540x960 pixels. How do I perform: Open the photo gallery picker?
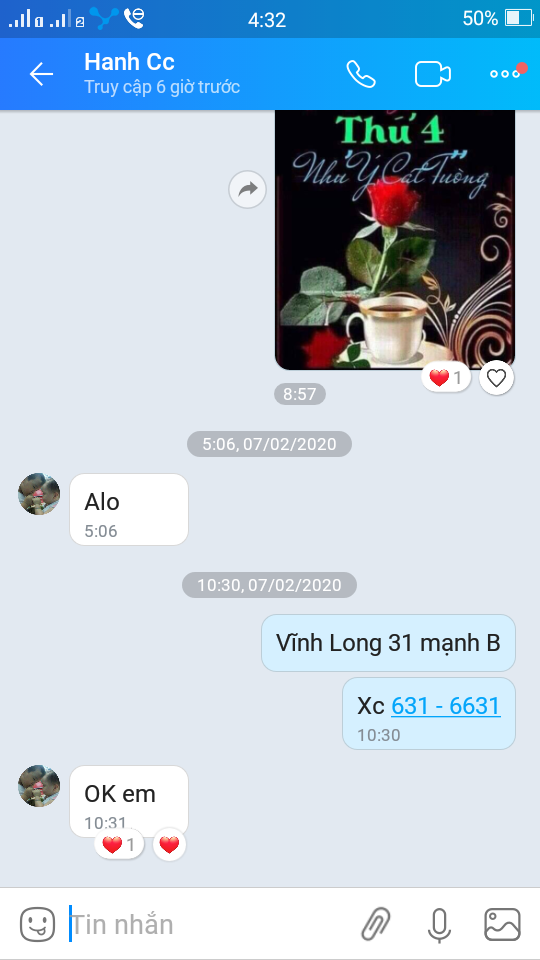click(x=502, y=924)
